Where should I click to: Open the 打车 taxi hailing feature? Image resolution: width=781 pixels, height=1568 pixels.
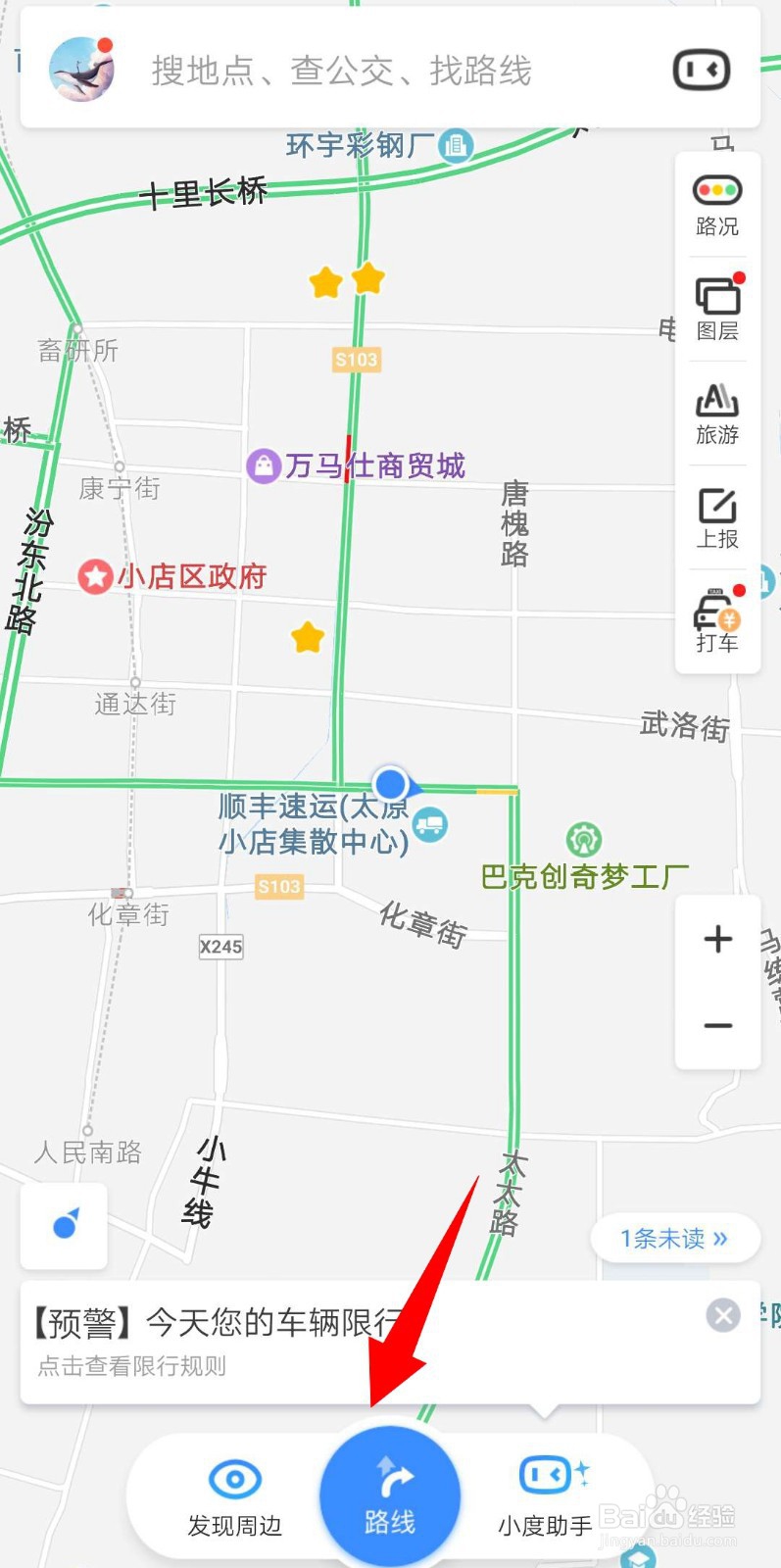point(716,620)
